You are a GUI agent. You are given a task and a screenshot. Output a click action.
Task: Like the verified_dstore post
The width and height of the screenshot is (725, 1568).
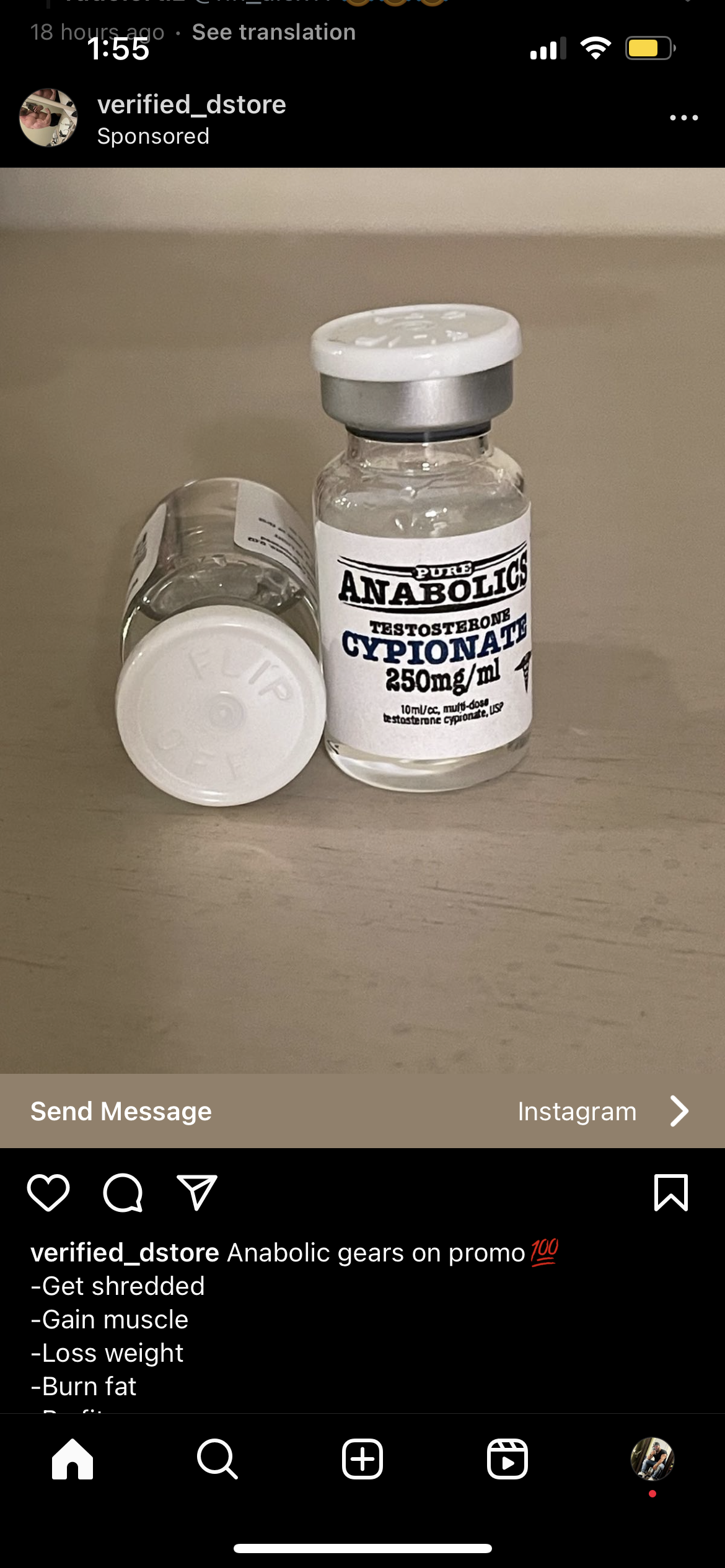point(48,1192)
